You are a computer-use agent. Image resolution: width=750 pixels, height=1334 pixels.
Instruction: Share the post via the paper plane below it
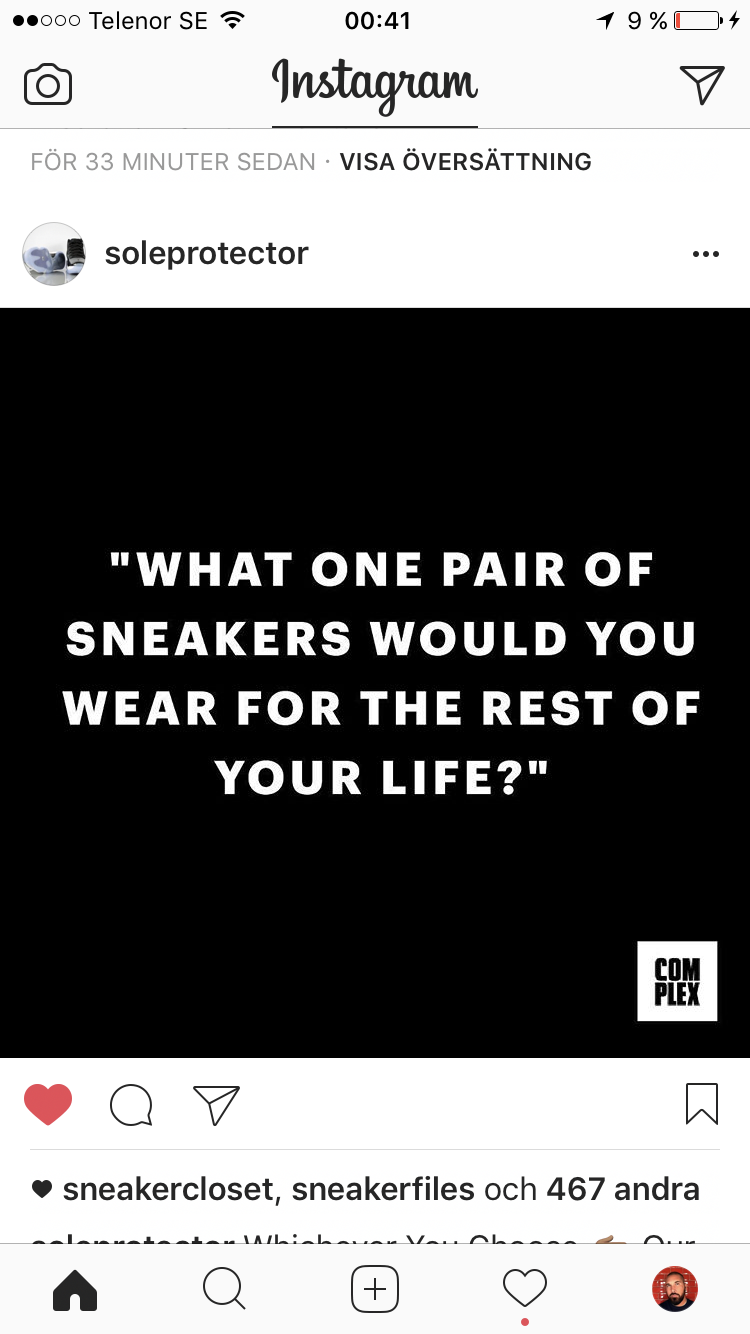click(217, 1105)
